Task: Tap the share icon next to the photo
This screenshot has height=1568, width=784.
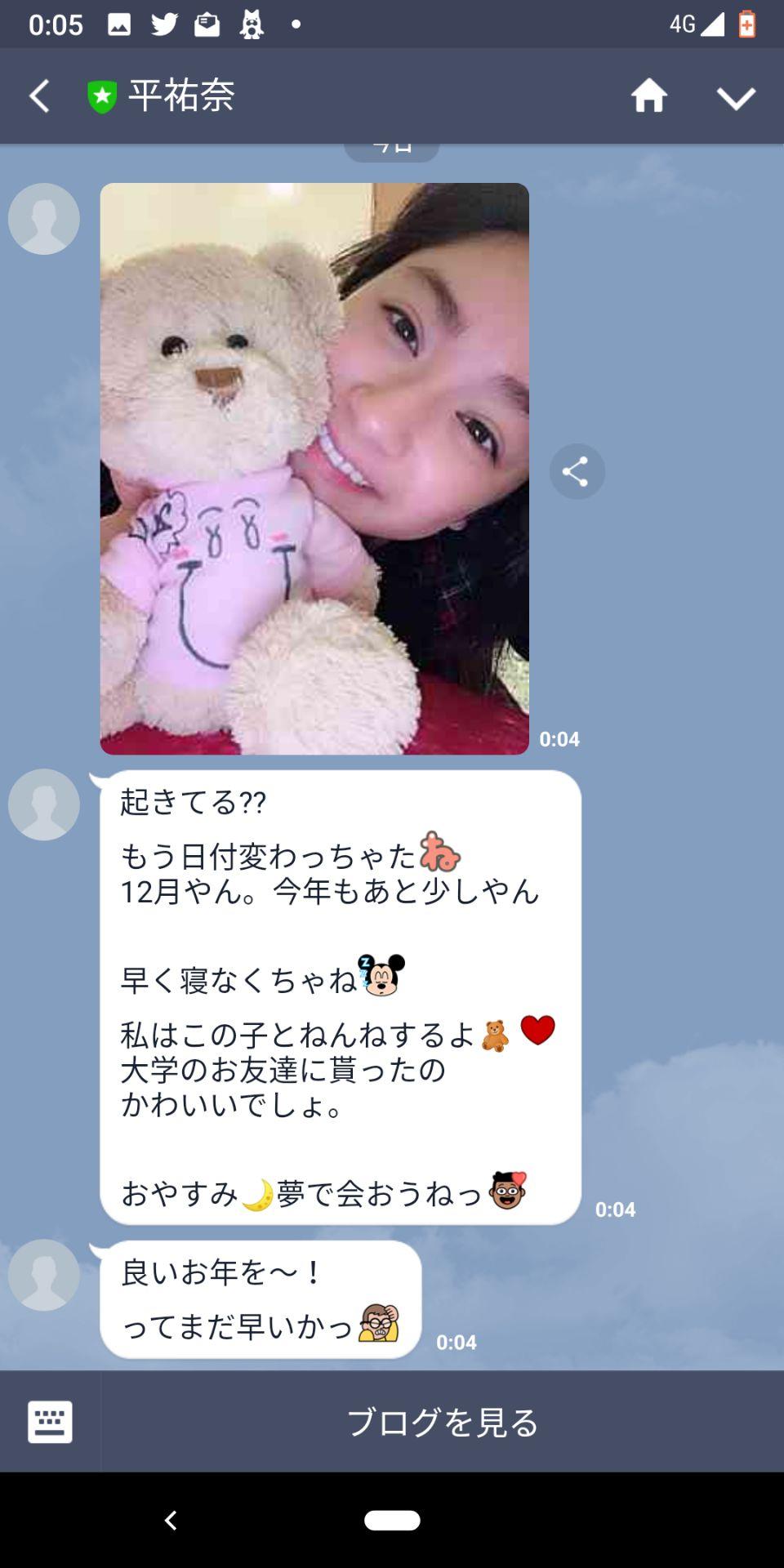Action: pos(577,470)
